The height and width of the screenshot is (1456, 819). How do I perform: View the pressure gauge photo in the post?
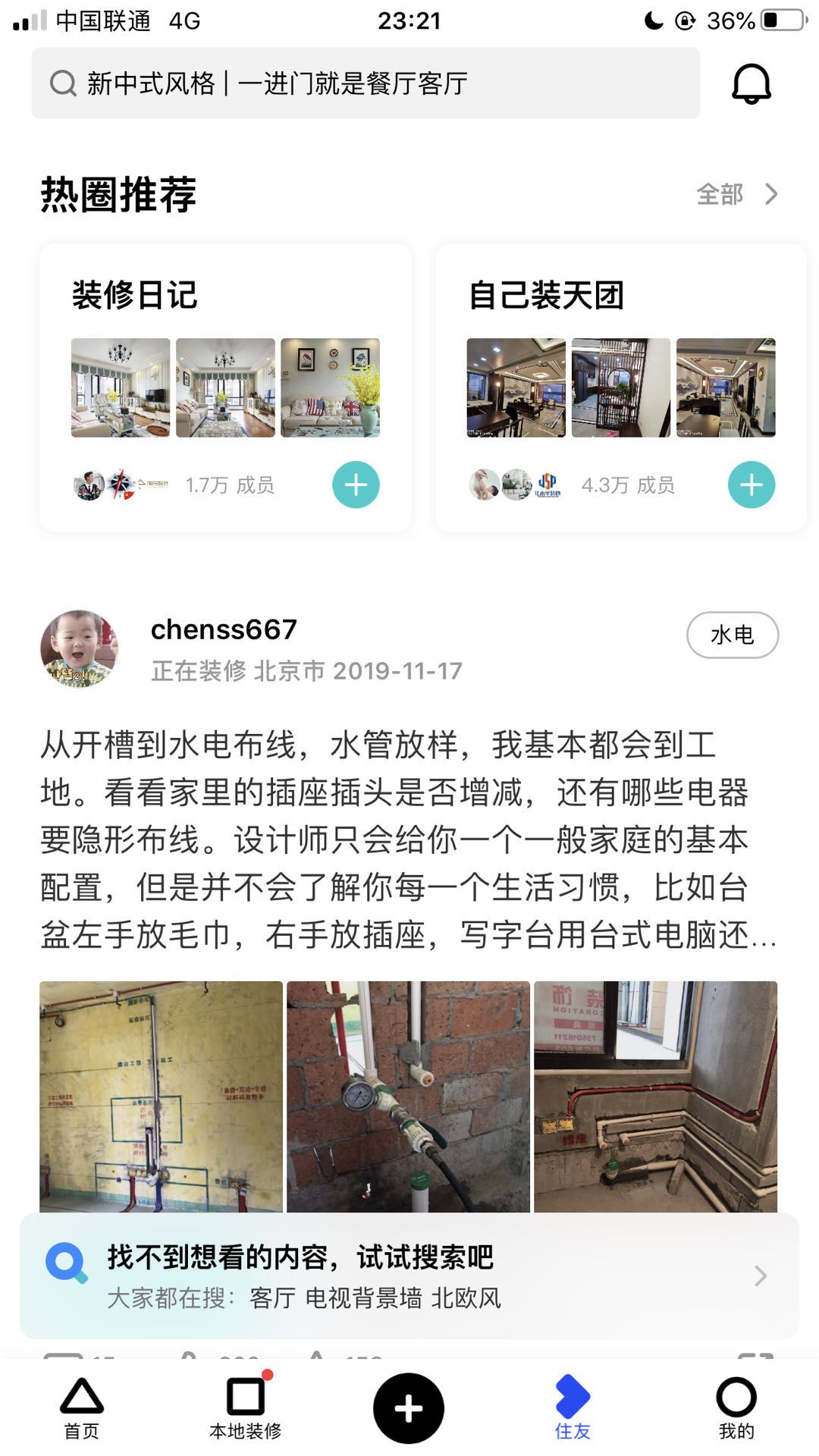pos(408,1096)
